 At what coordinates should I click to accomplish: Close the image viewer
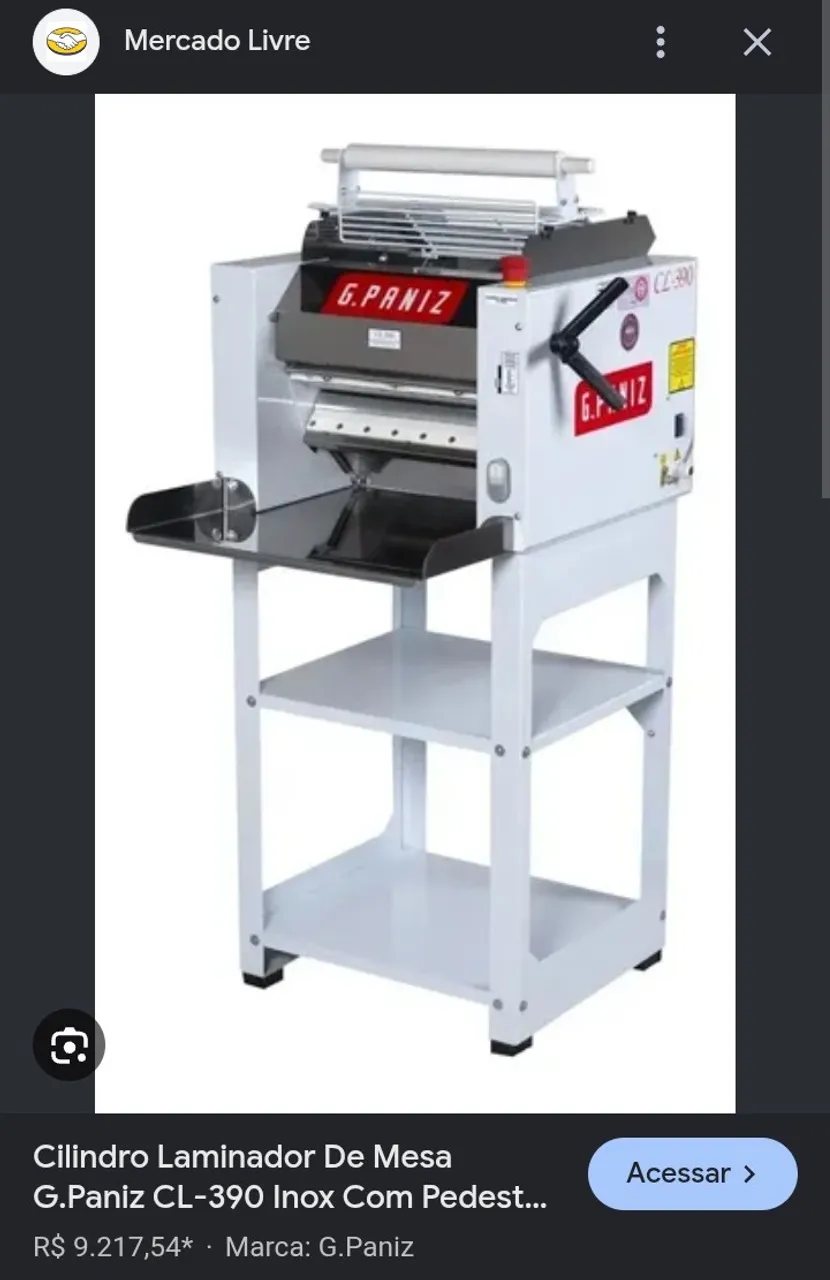click(757, 42)
